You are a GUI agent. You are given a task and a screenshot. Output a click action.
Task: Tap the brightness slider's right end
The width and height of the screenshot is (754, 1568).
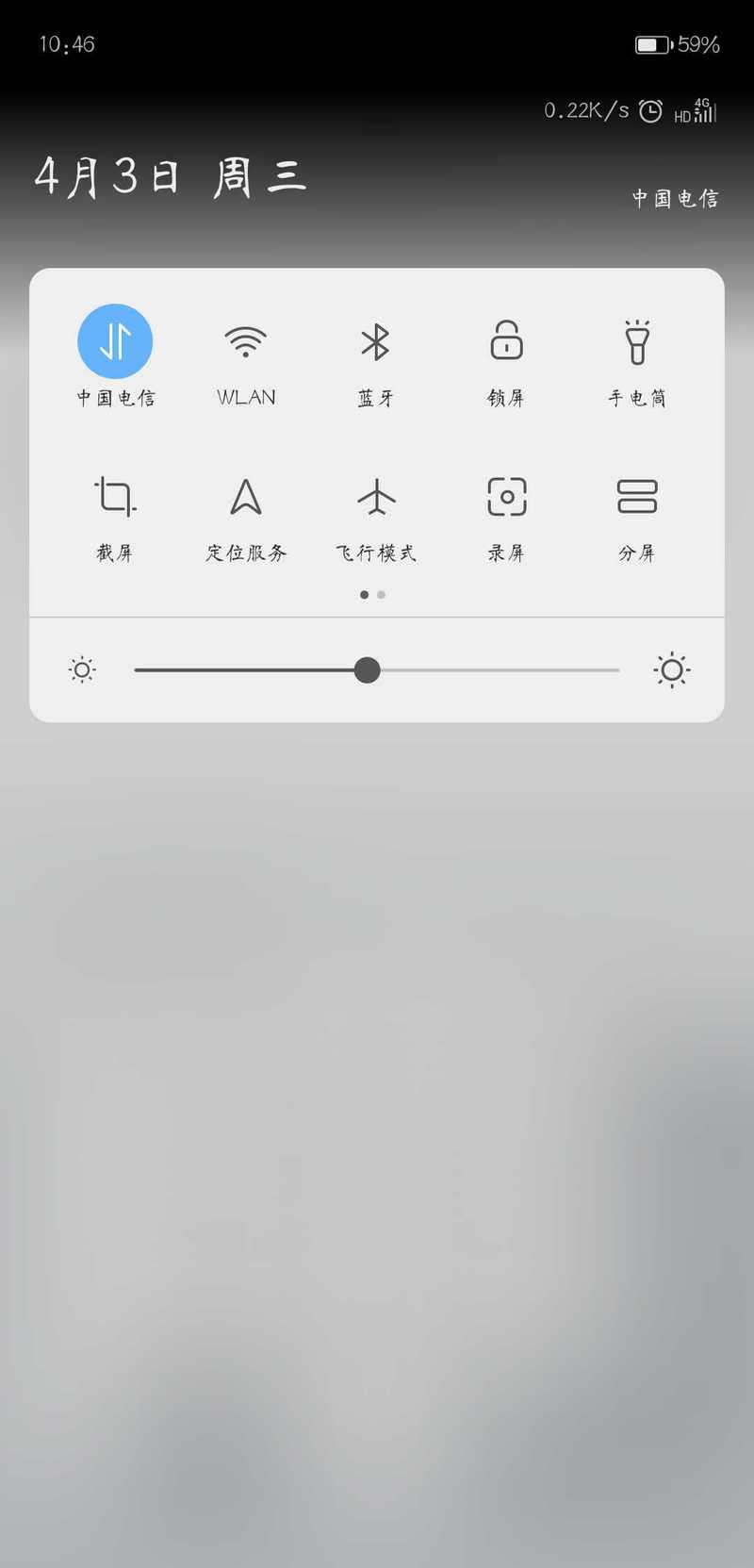pyautogui.click(x=617, y=670)
